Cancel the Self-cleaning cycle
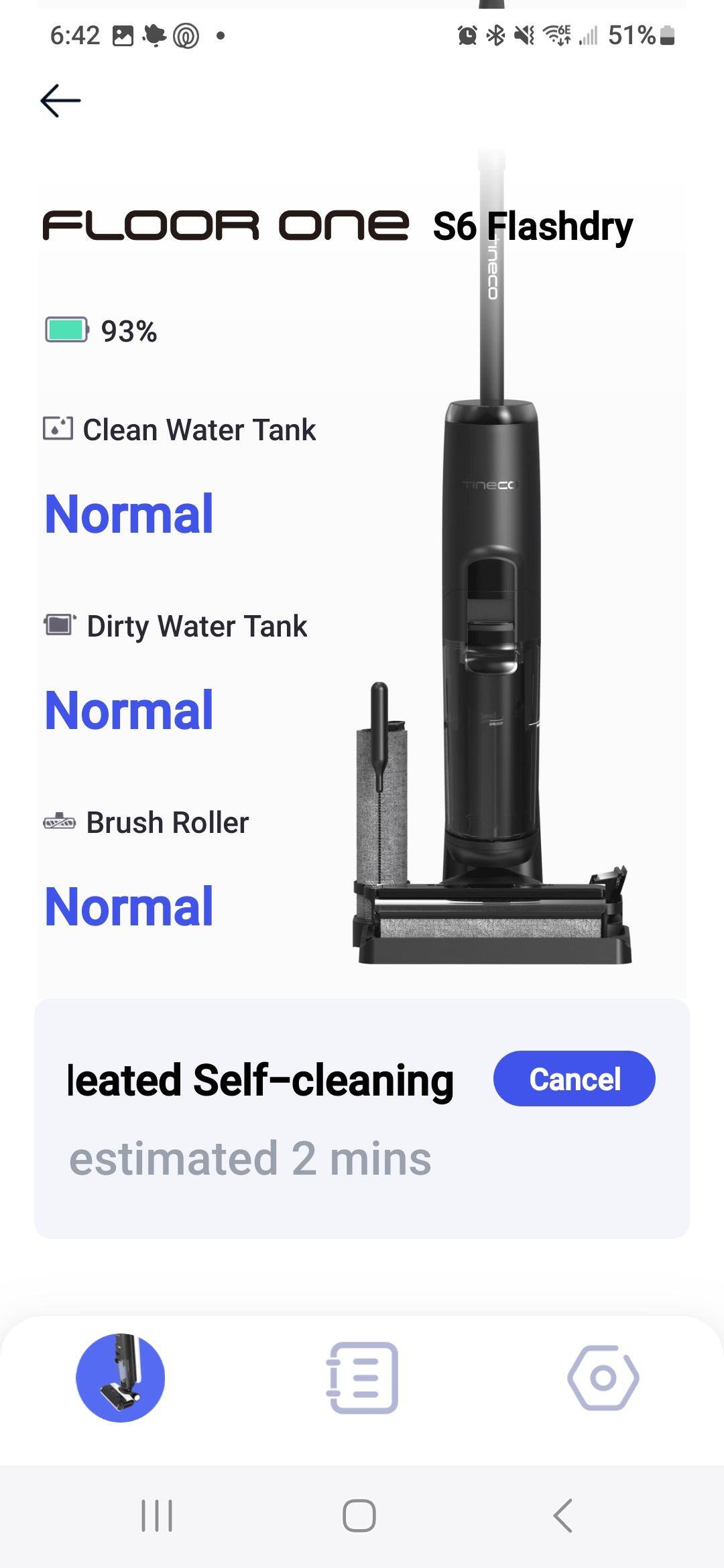The width and height of the screenshot is (724, 1568). tap(574, 1077)
